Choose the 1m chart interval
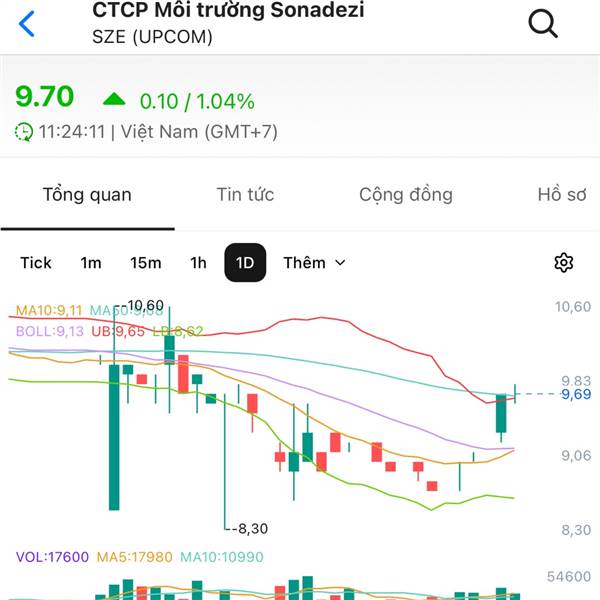 coord(91,263)
